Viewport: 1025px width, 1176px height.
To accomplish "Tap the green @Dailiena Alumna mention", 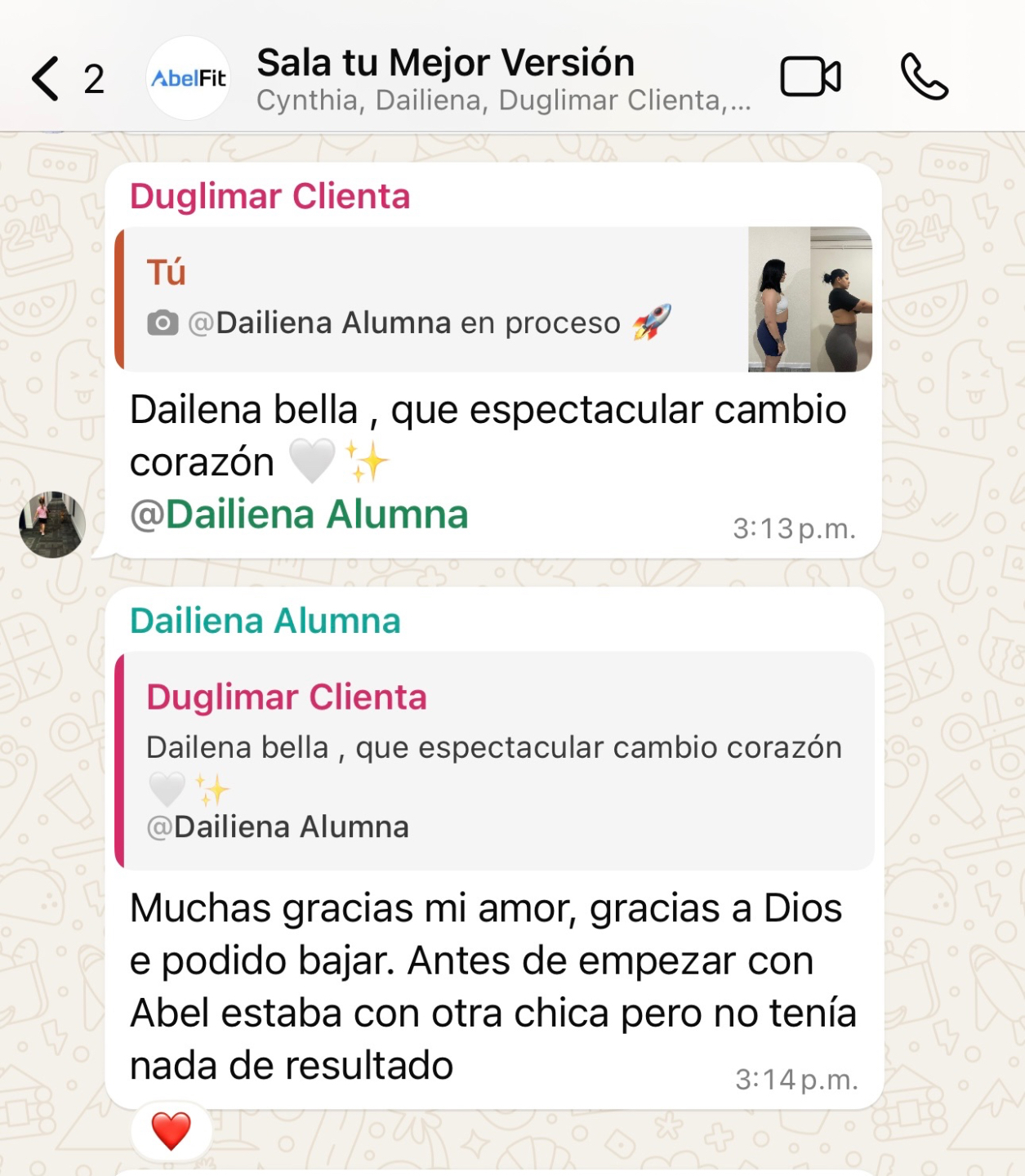I will (x=299, y=514).
